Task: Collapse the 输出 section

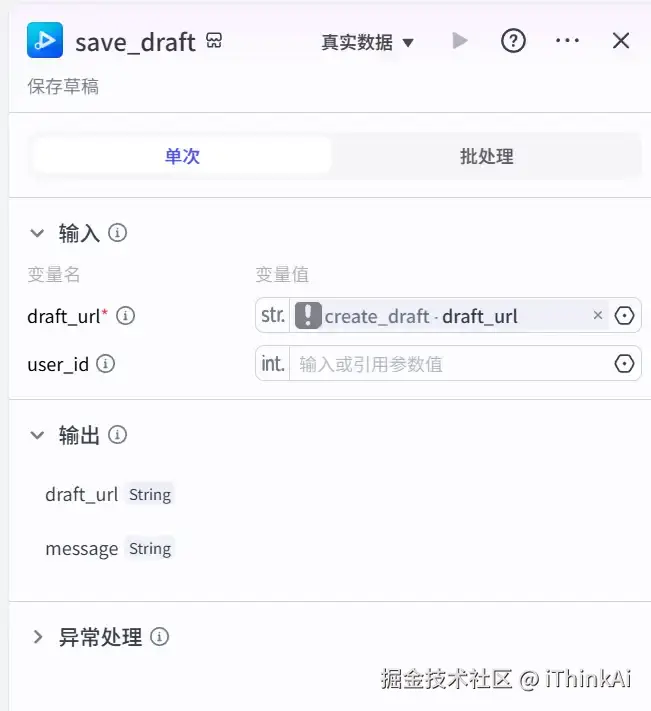Action: coord(37,435)
